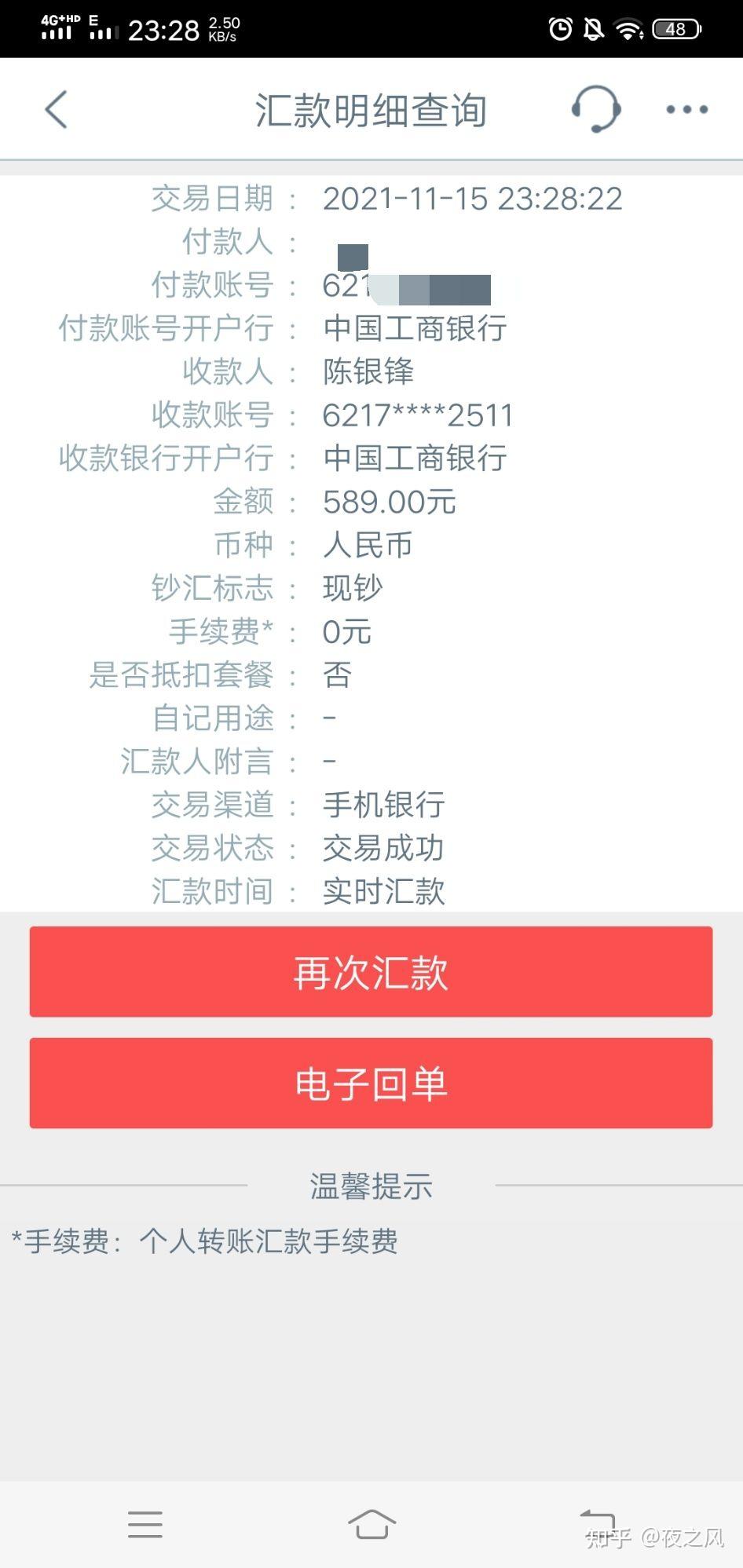Tap the 温馨提示 section header
This screenshot has width=743, height=1568.
(371, 1186)
